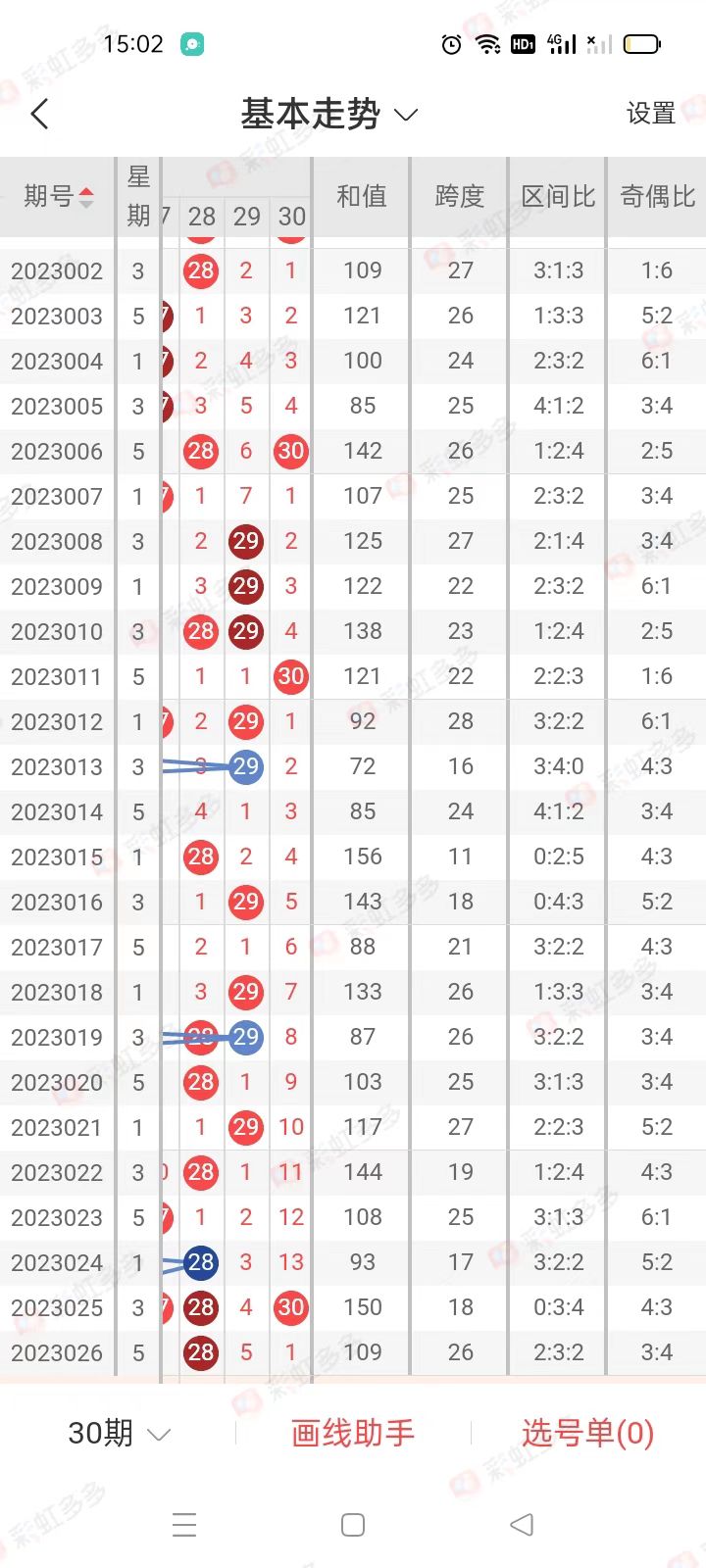Open system recent apps menu
Viewport: 706px width, 1568px height.
point(184,1525)
